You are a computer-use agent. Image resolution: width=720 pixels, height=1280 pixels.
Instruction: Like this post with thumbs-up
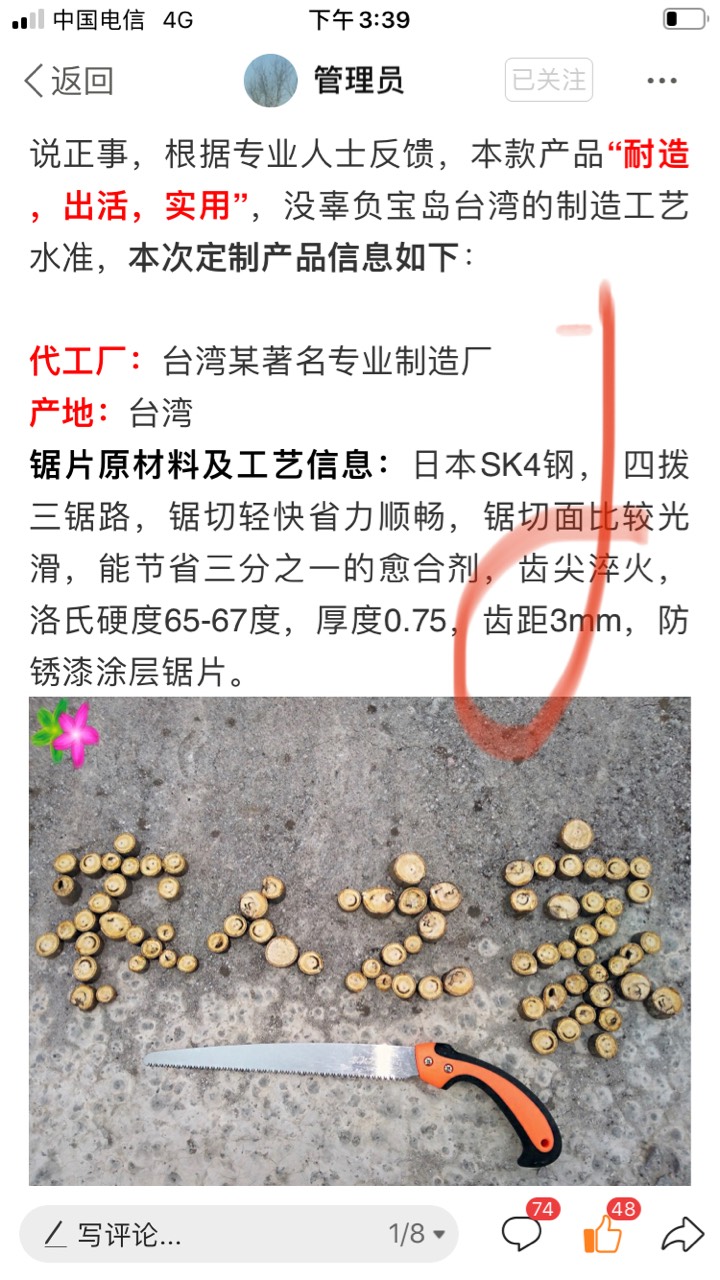[x=607, y=1229]
